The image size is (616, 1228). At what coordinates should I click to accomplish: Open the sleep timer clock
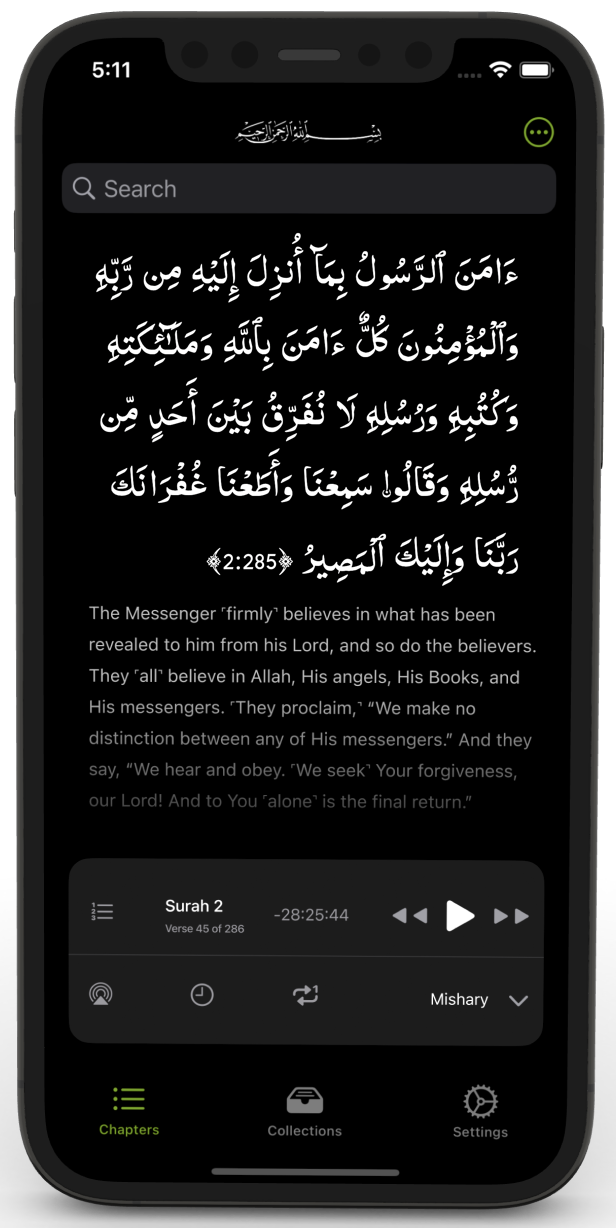click(x=202, y=995)
